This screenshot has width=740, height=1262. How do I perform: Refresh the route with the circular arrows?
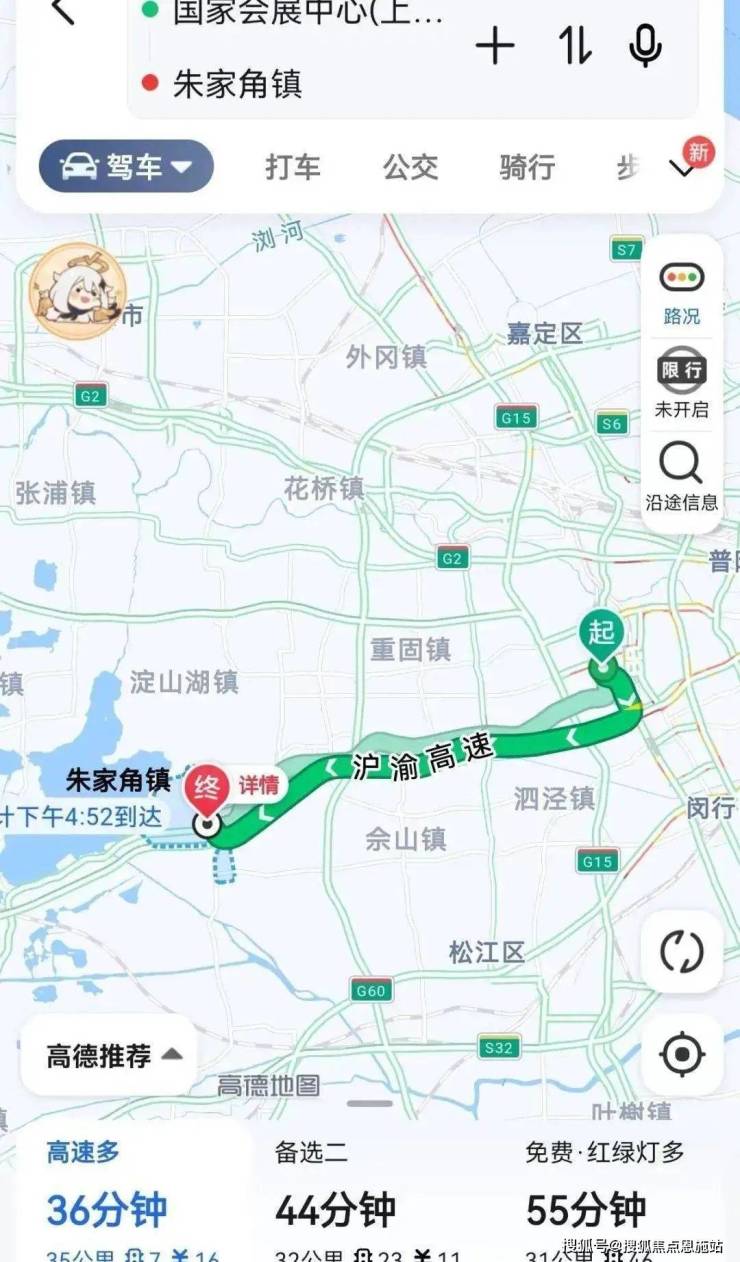click(682, 951)
